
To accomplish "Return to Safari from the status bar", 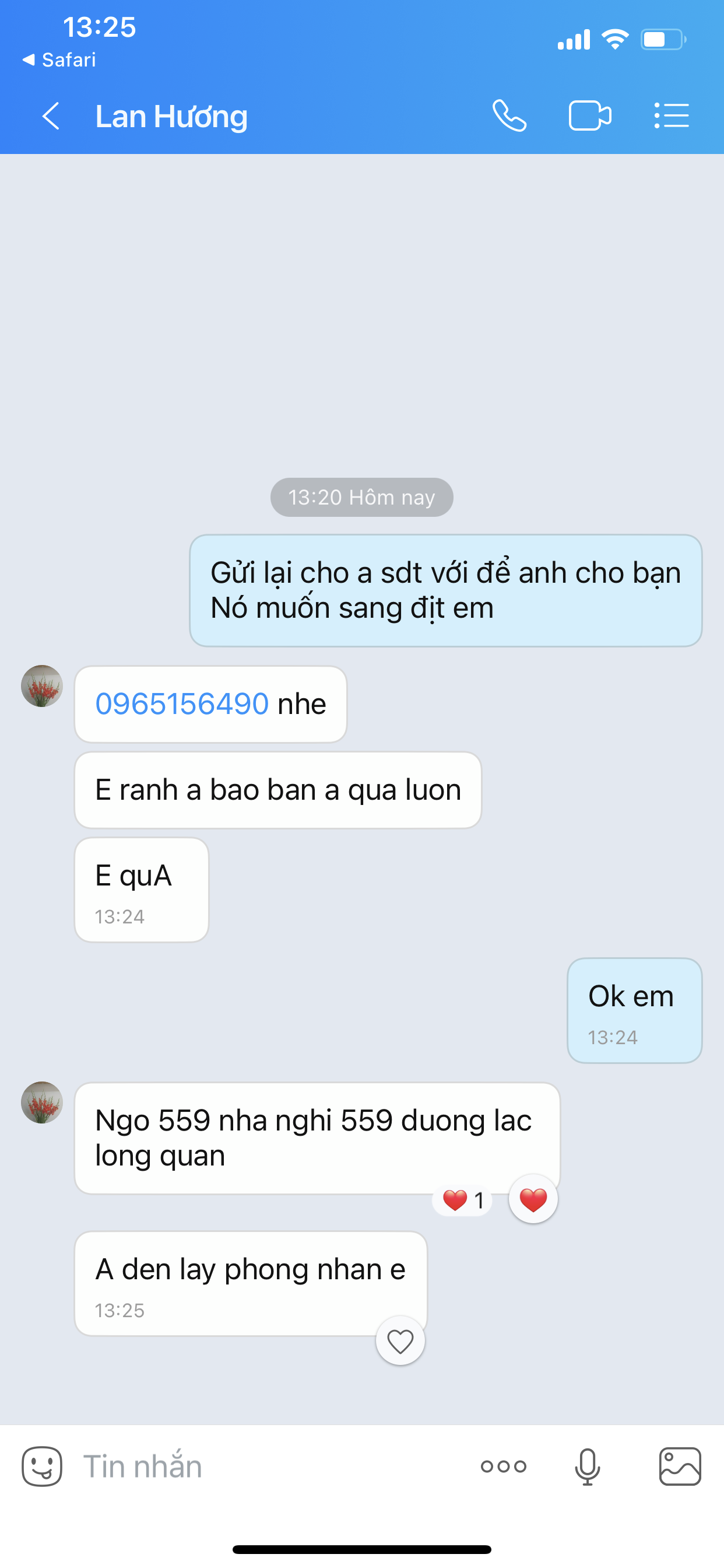I will 59,60.
